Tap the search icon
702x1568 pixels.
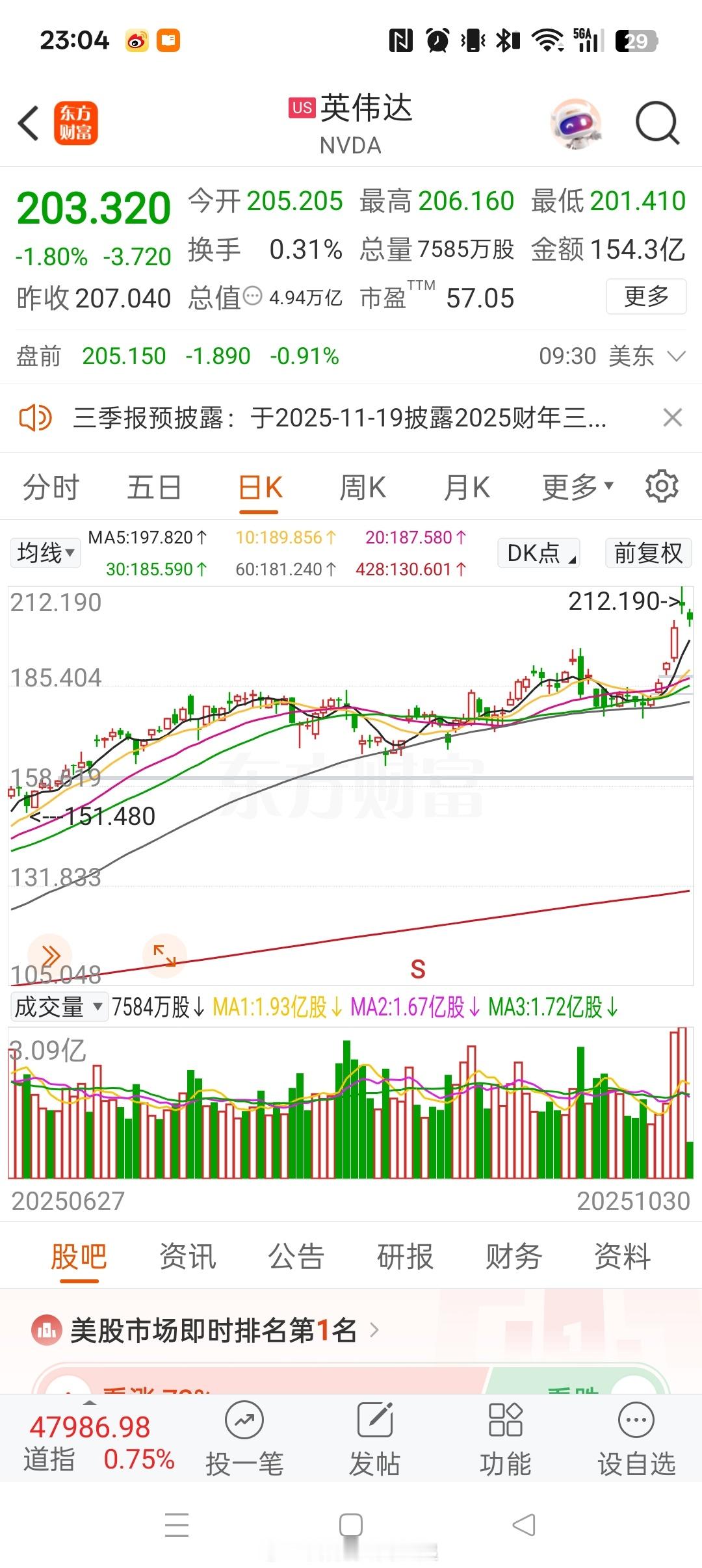click(656, 124)
